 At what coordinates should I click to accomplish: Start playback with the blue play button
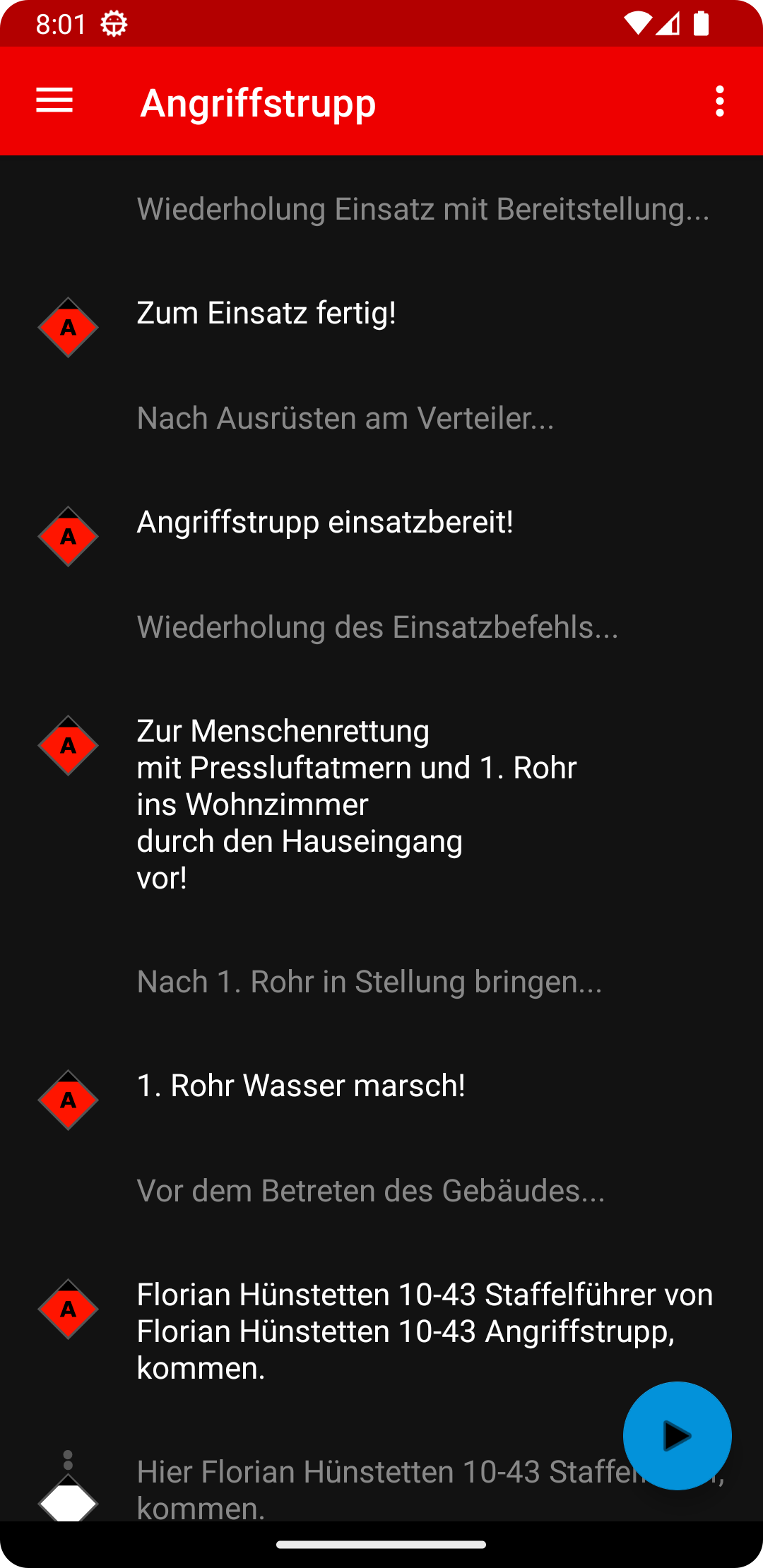[677, 1436]
